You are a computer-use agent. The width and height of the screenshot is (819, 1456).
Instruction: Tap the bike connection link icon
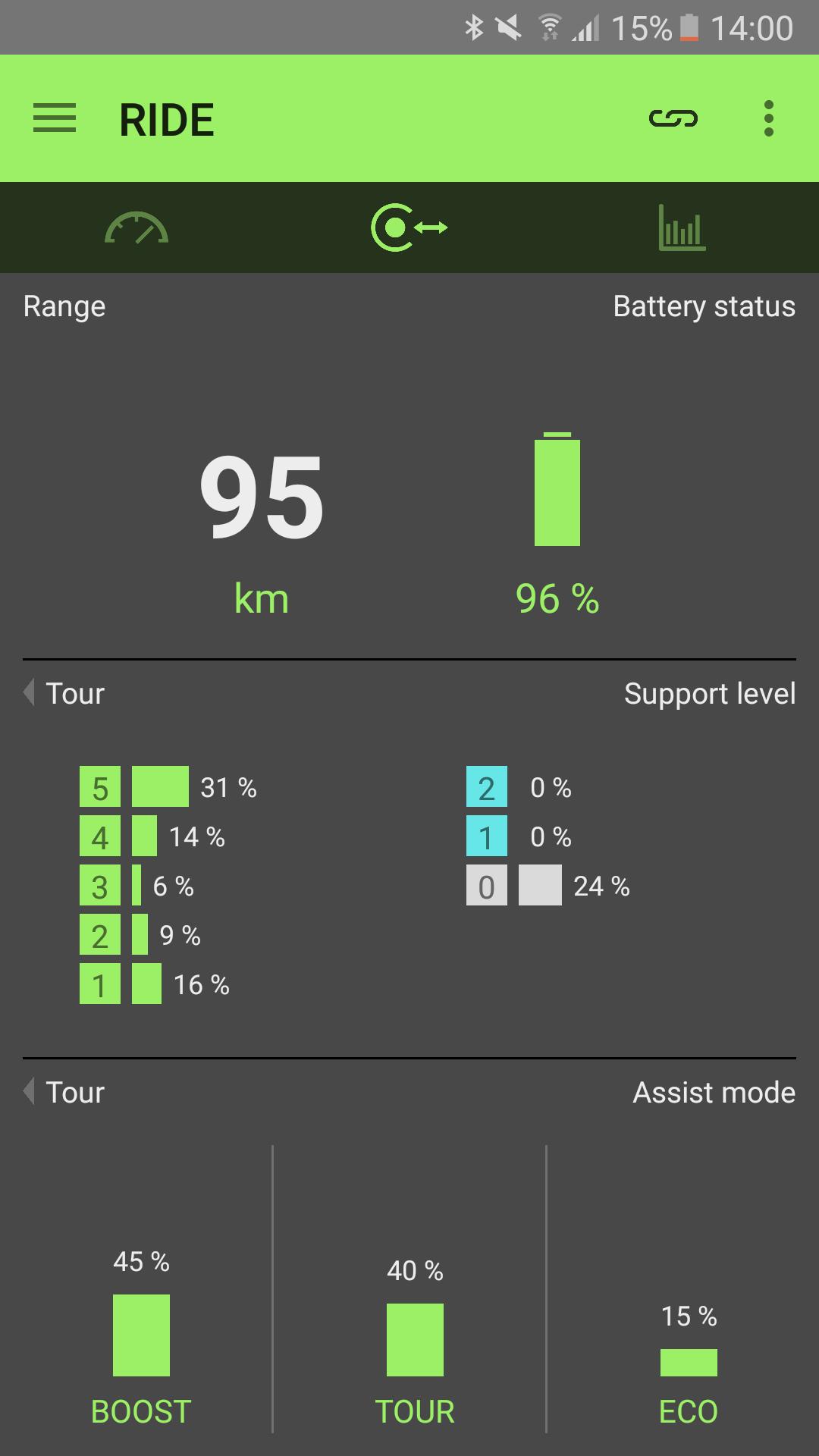point(673,118)
